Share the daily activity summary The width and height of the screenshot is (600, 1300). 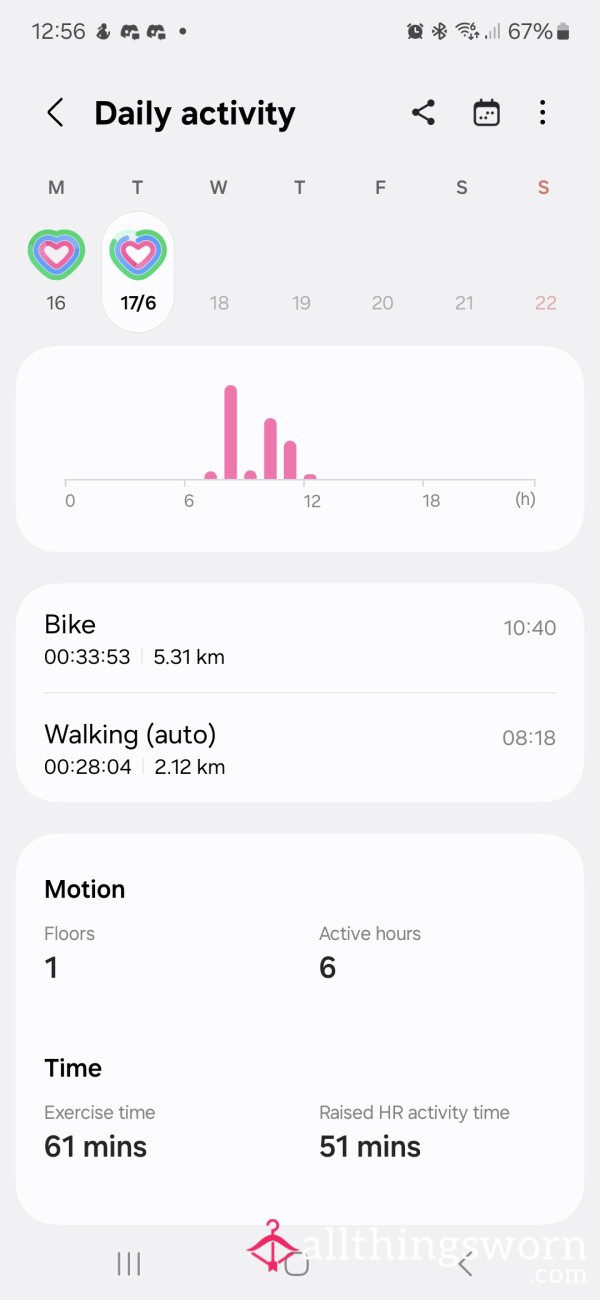point(423,112)
